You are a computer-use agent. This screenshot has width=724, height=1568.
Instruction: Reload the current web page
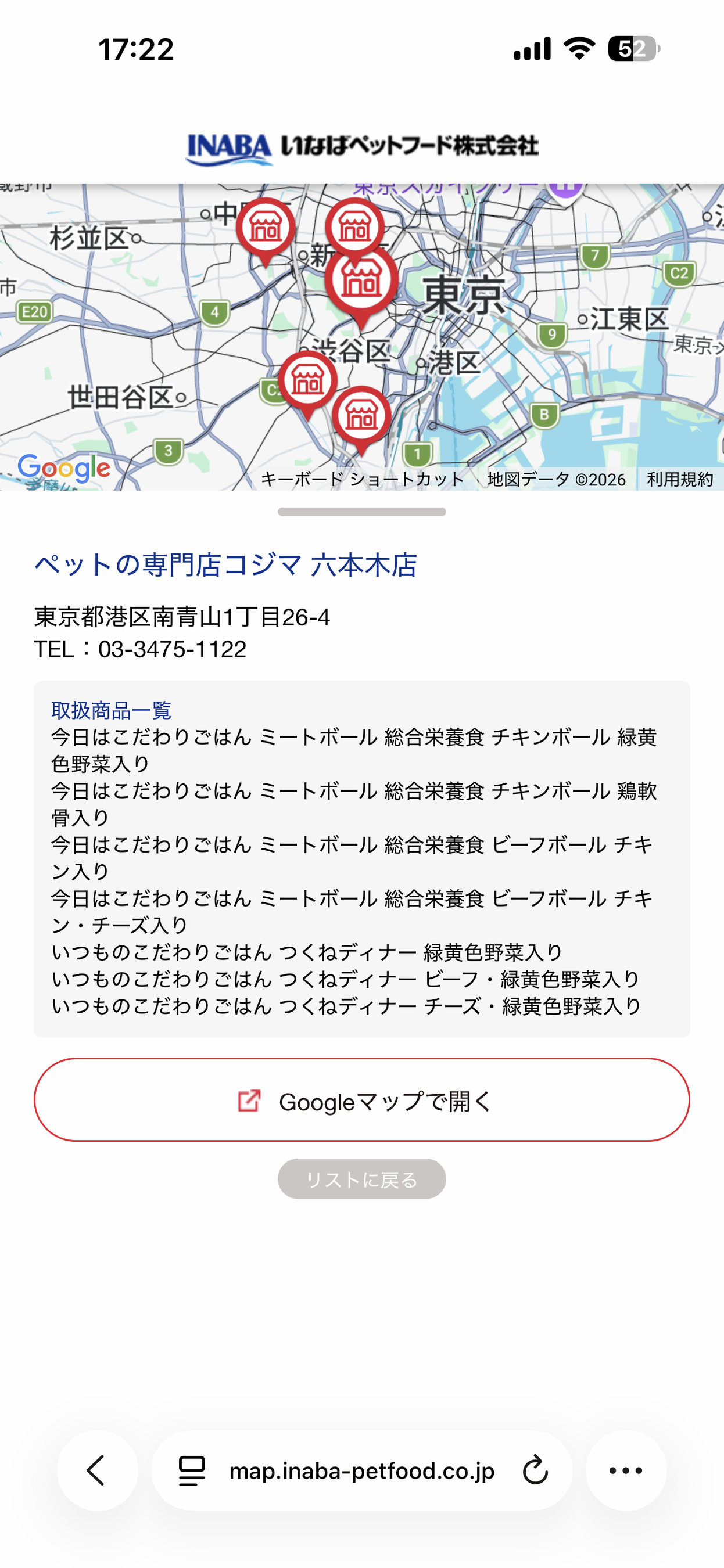[535, 1470]
